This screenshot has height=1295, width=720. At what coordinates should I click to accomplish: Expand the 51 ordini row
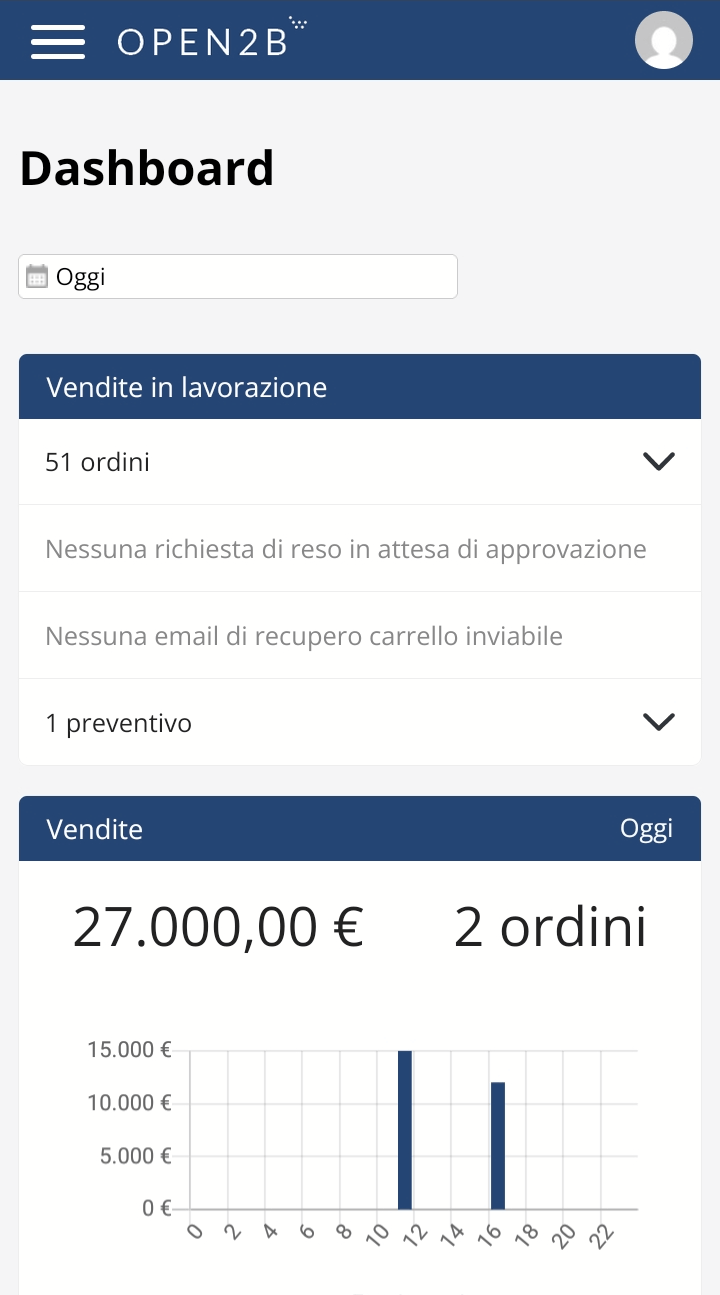[658, 461]
